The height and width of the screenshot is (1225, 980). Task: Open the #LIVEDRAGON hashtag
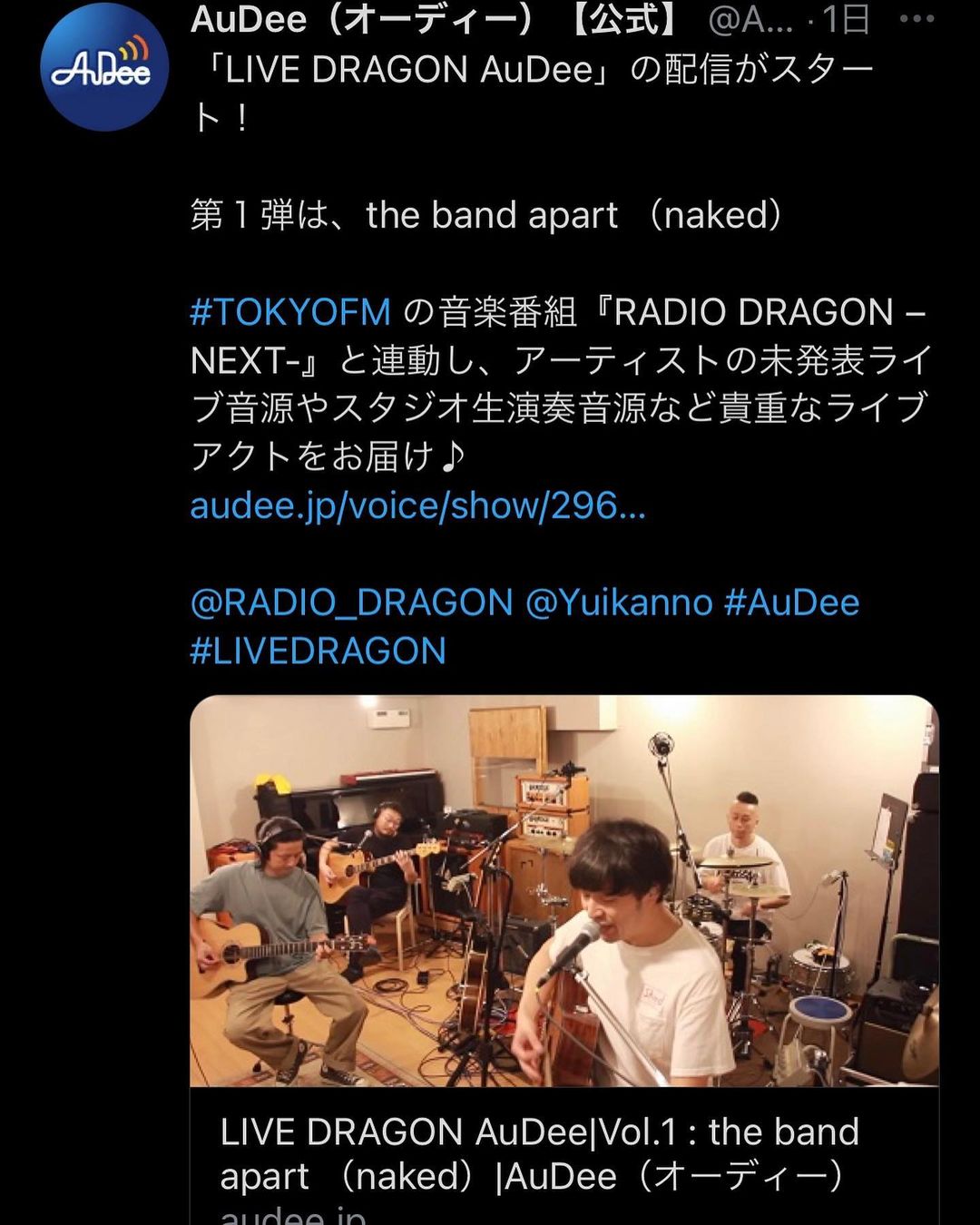tap(318, 652)
